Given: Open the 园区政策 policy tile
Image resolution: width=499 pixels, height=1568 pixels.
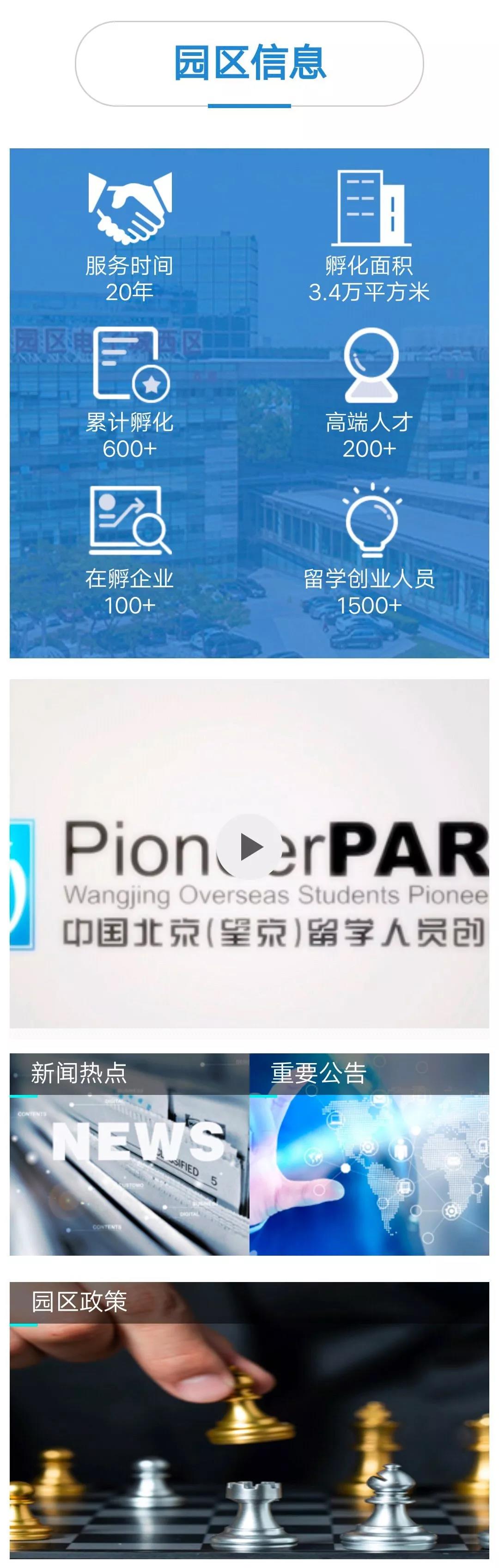Looking at the screenshot, I should click(x=249, y=1424).
